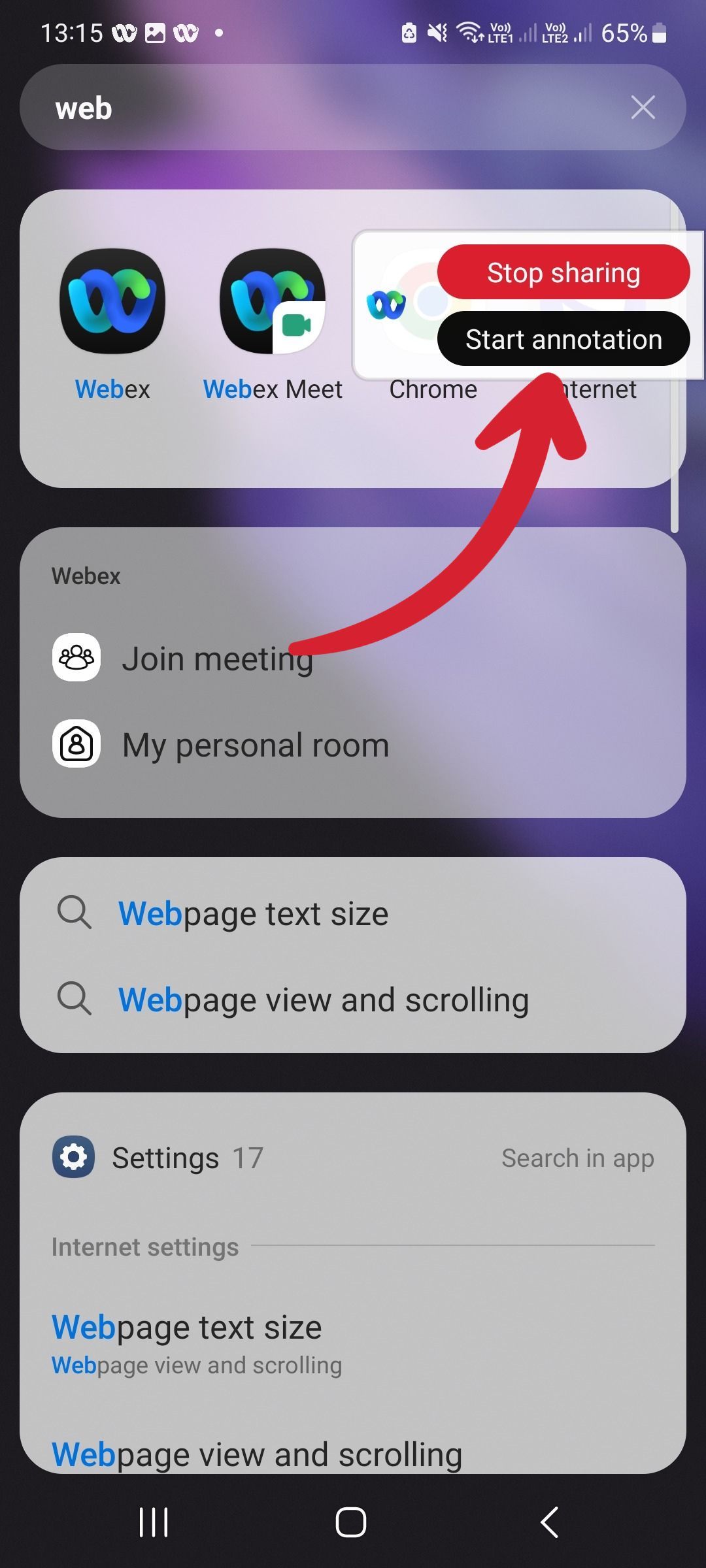
Task: Tap the Join meeting group icon
Action: 76,658
